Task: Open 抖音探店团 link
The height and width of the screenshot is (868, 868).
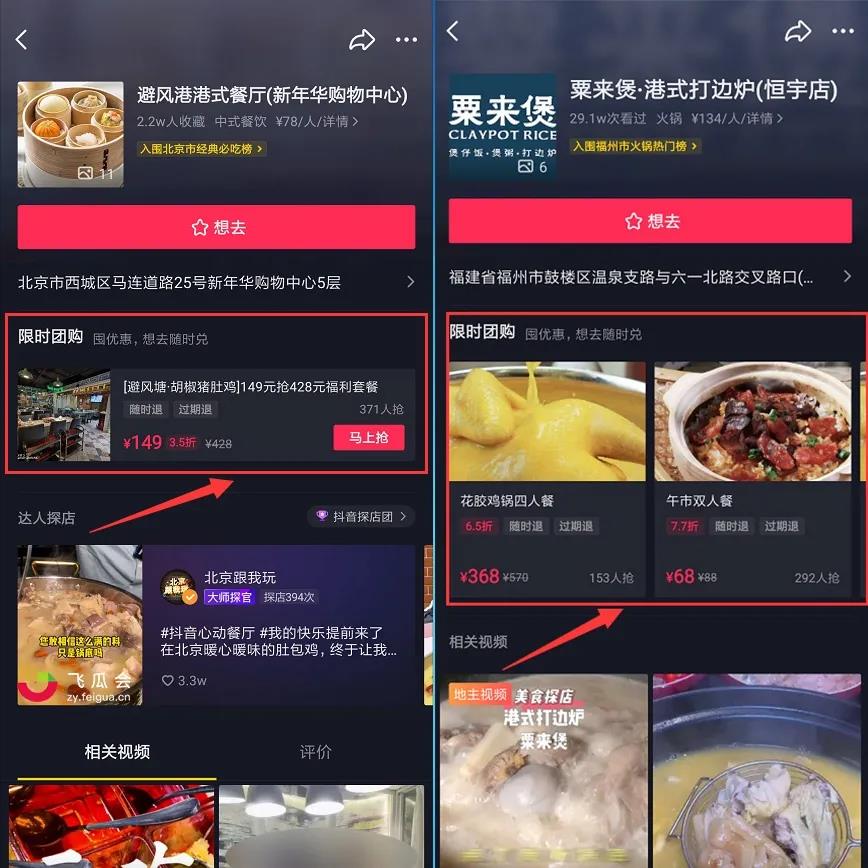Action: (x=361, y=516)
